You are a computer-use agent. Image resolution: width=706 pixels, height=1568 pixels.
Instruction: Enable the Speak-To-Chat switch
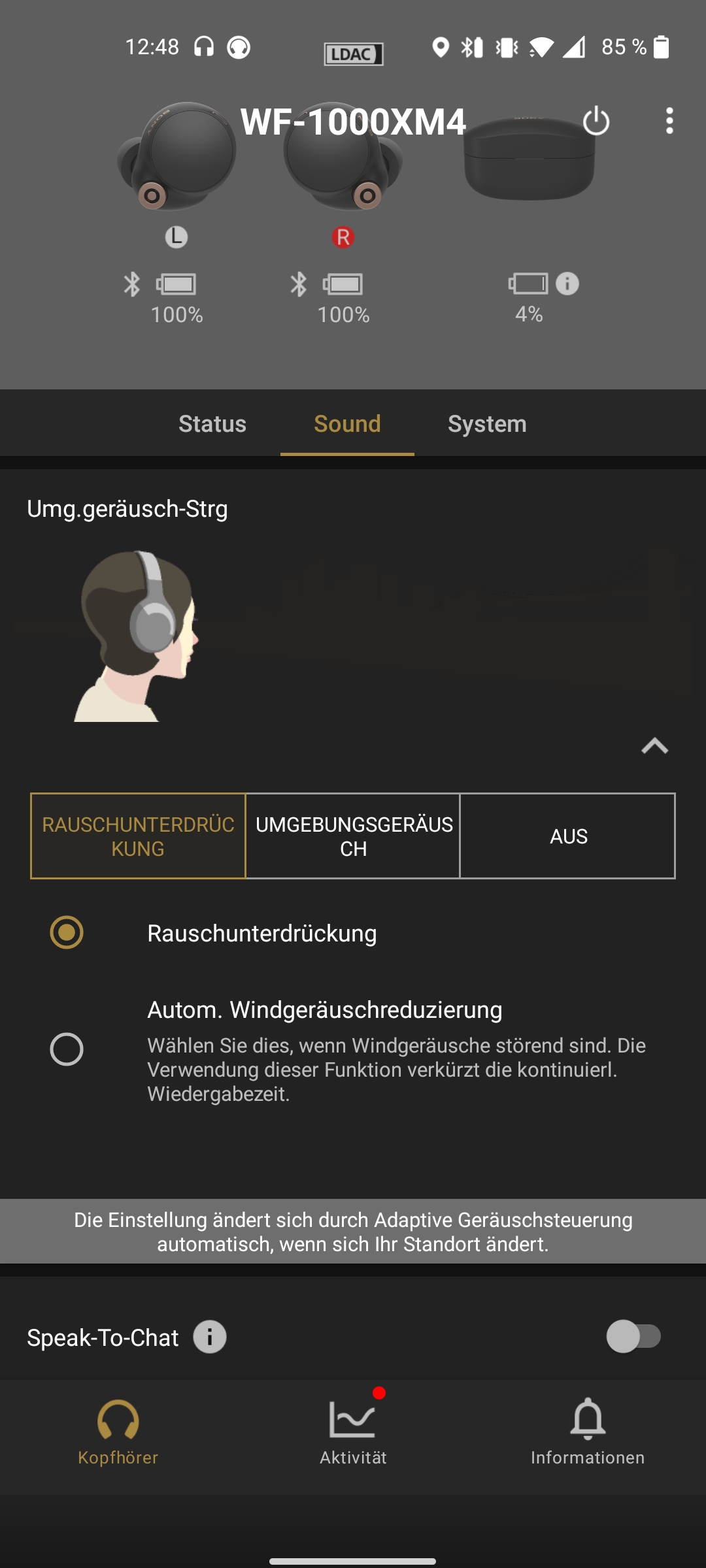pyautogui.click(x=633, y=1337)
